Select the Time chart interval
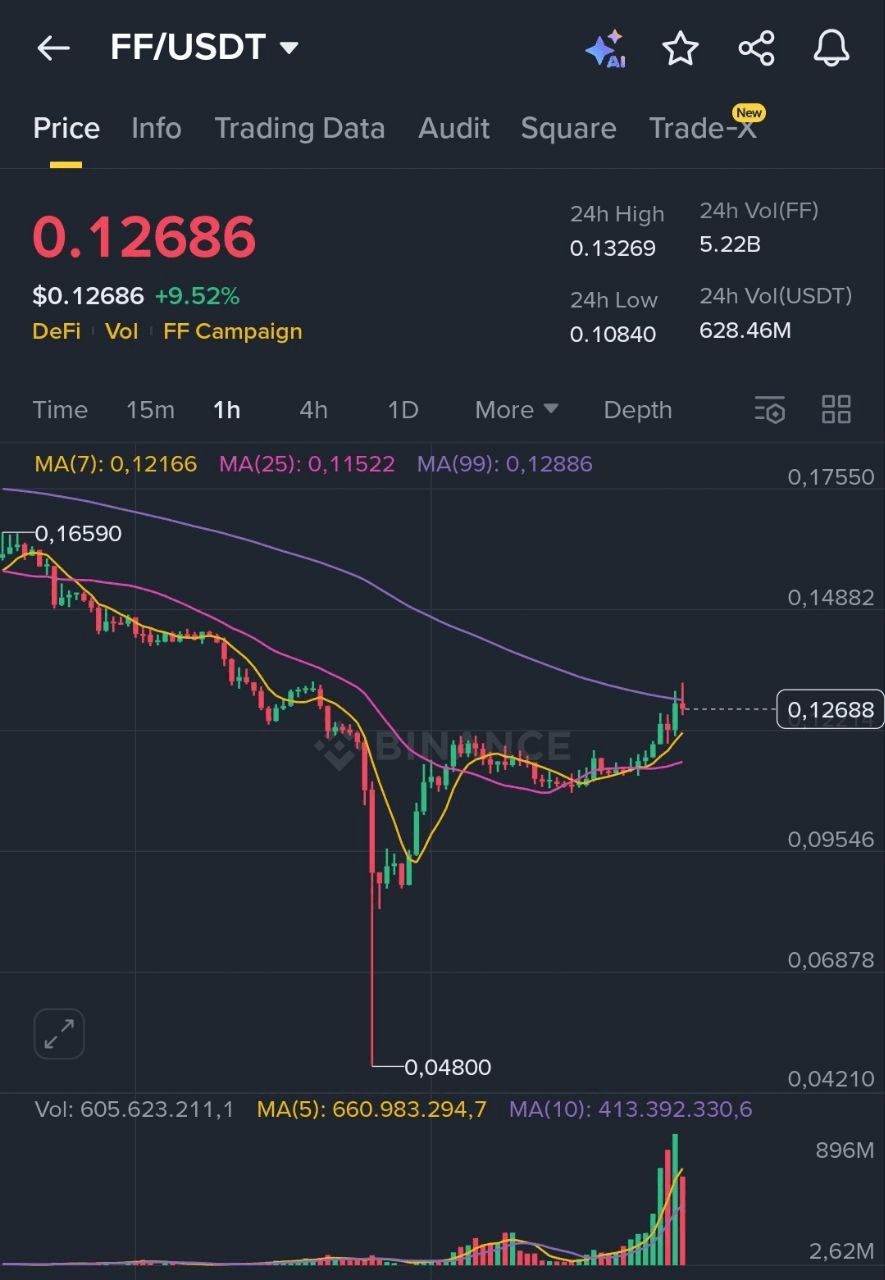This screenshot has width=885, height=1280. coord(60,410)
